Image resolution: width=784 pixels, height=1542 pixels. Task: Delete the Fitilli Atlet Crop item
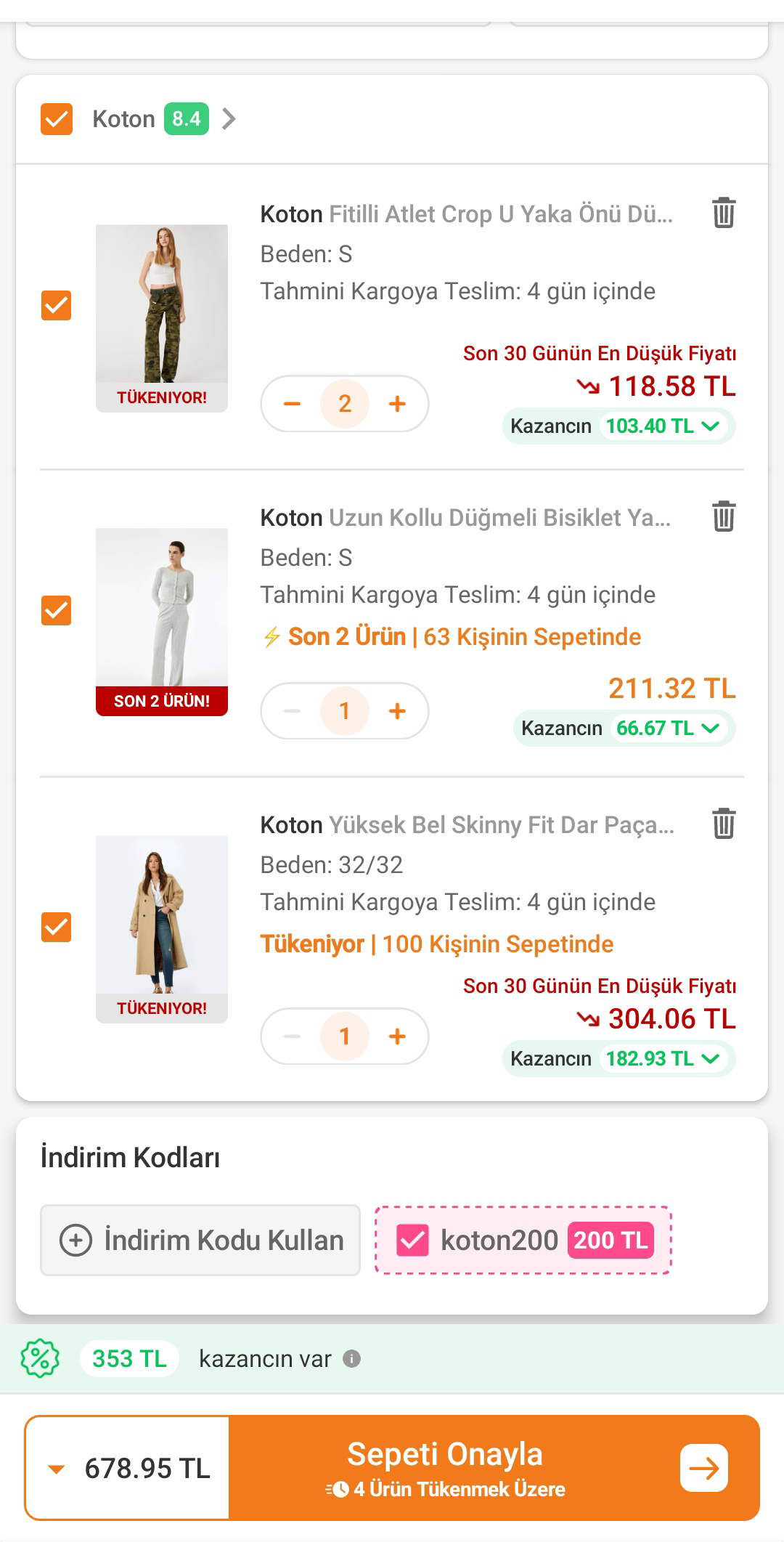[723, 213]
